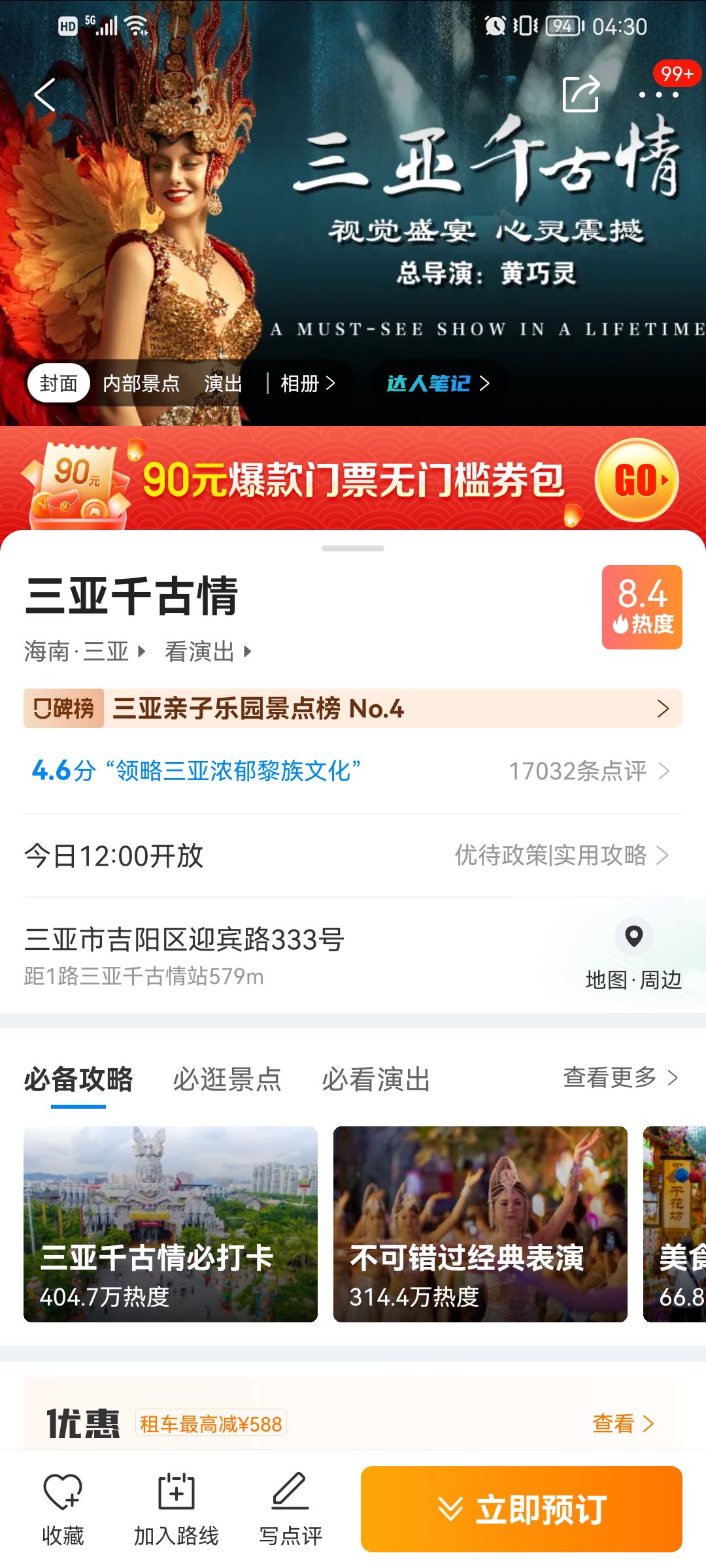Screen dimensions: 706x1568
Task: Open 优待政策|实用攻略 details
Action: pyautogui.click(x=562, y=855)
